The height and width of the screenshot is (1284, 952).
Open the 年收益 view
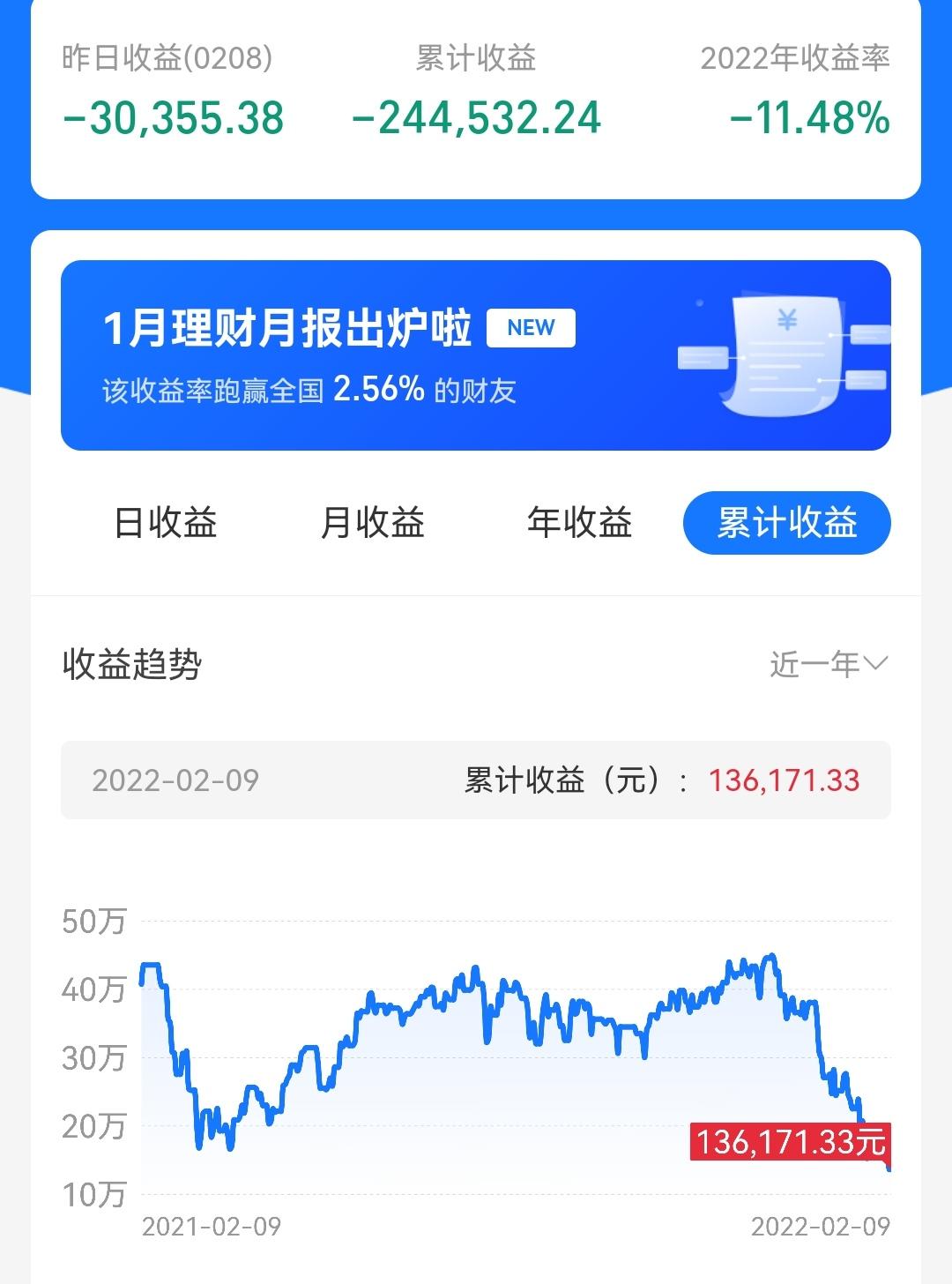(582, 523)
